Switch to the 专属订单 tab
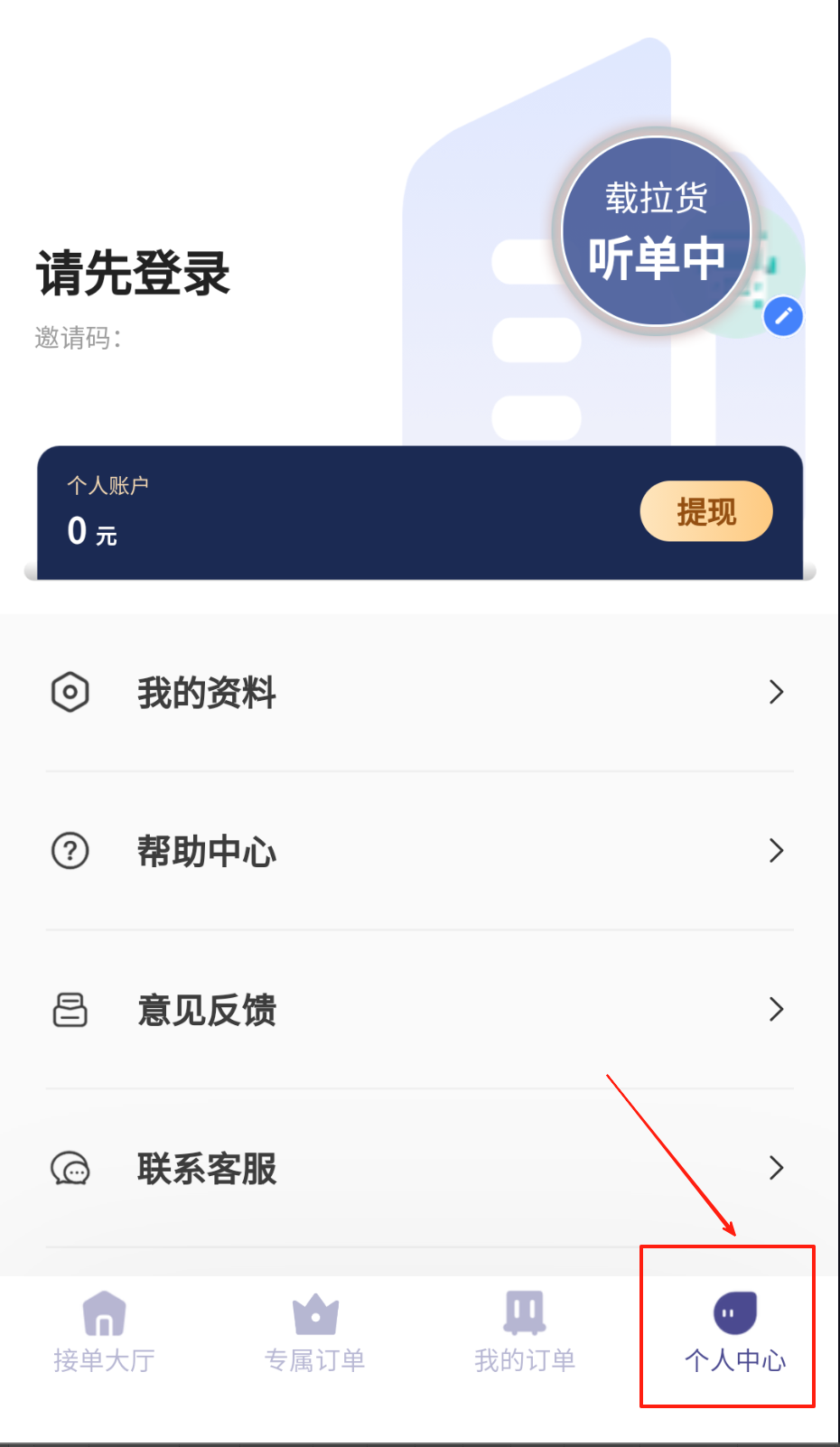This screenshot has width=840, height=1447. [x=314, y=1331]
